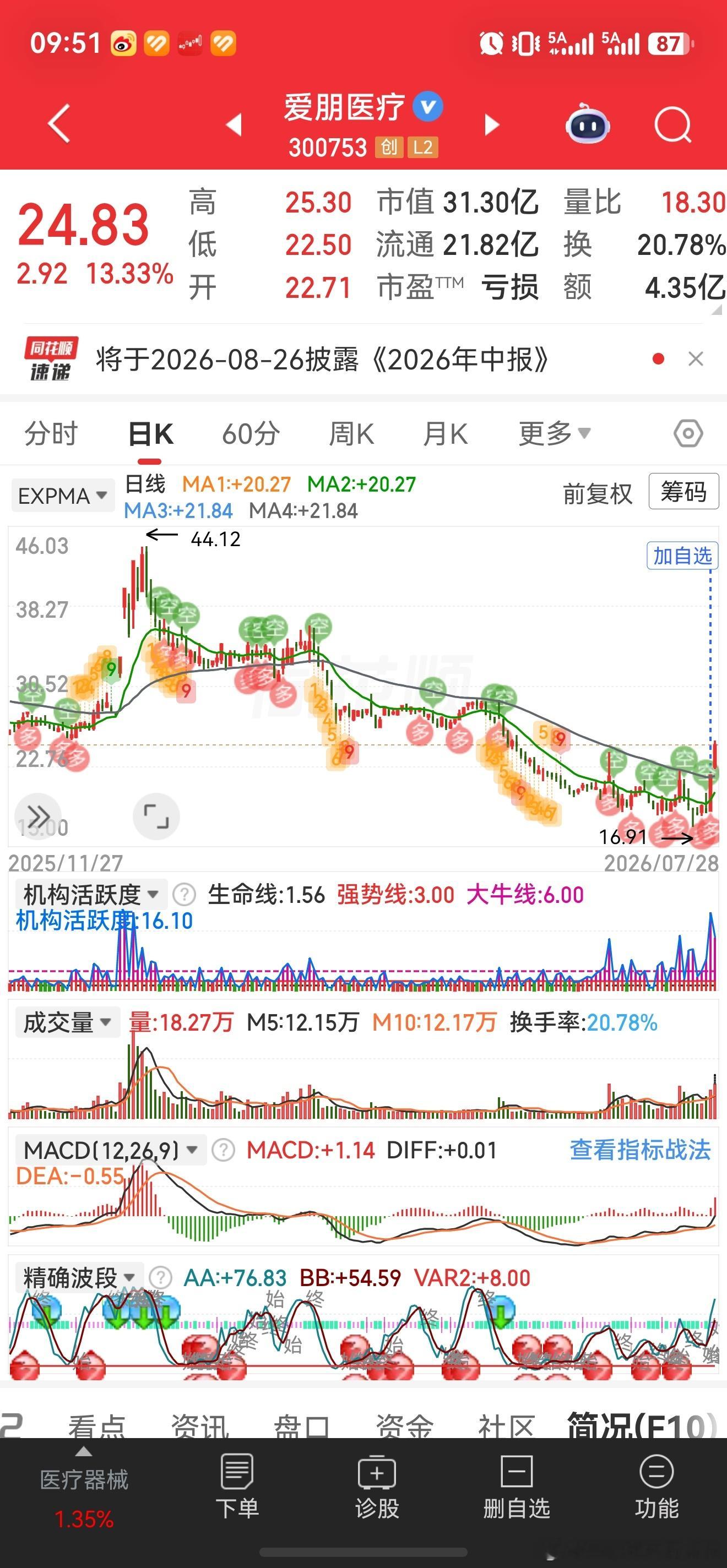Switch to the 周K chart tab
This screenshot has width=727, height=1568.
[x=351, y=434]
